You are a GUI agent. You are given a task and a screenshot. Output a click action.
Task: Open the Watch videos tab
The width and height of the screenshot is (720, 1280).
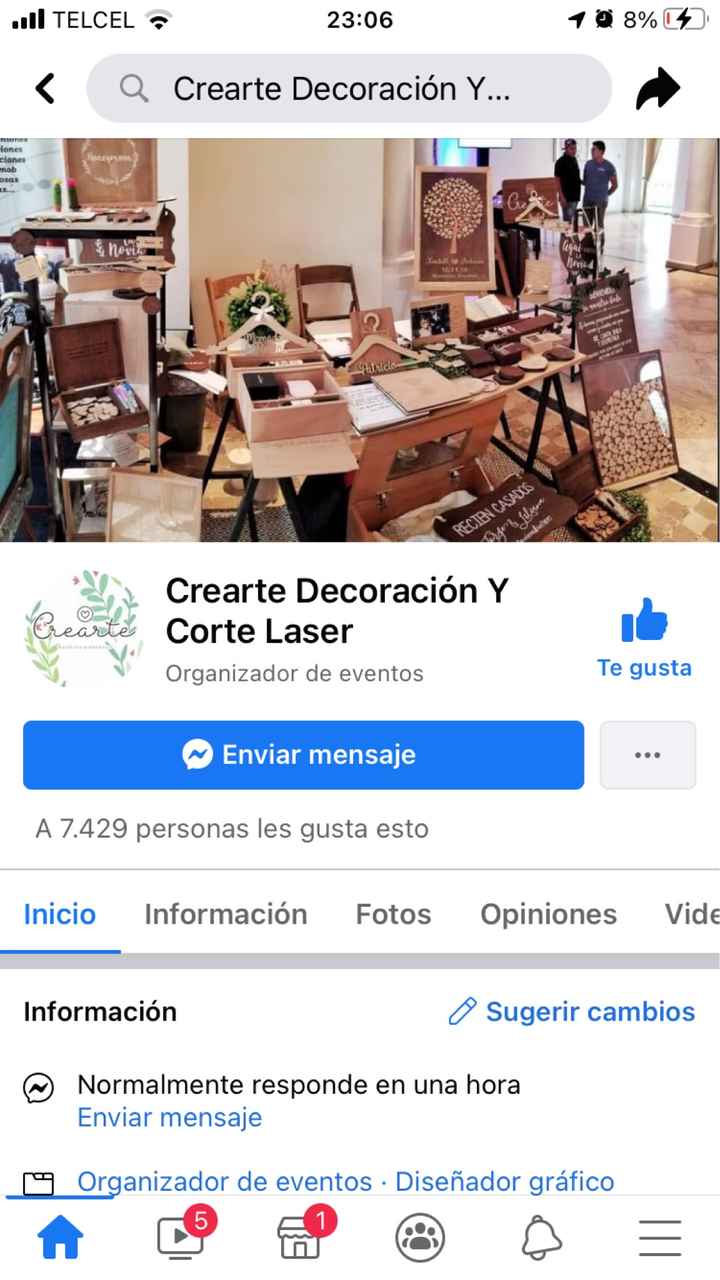pos(180,1238)
